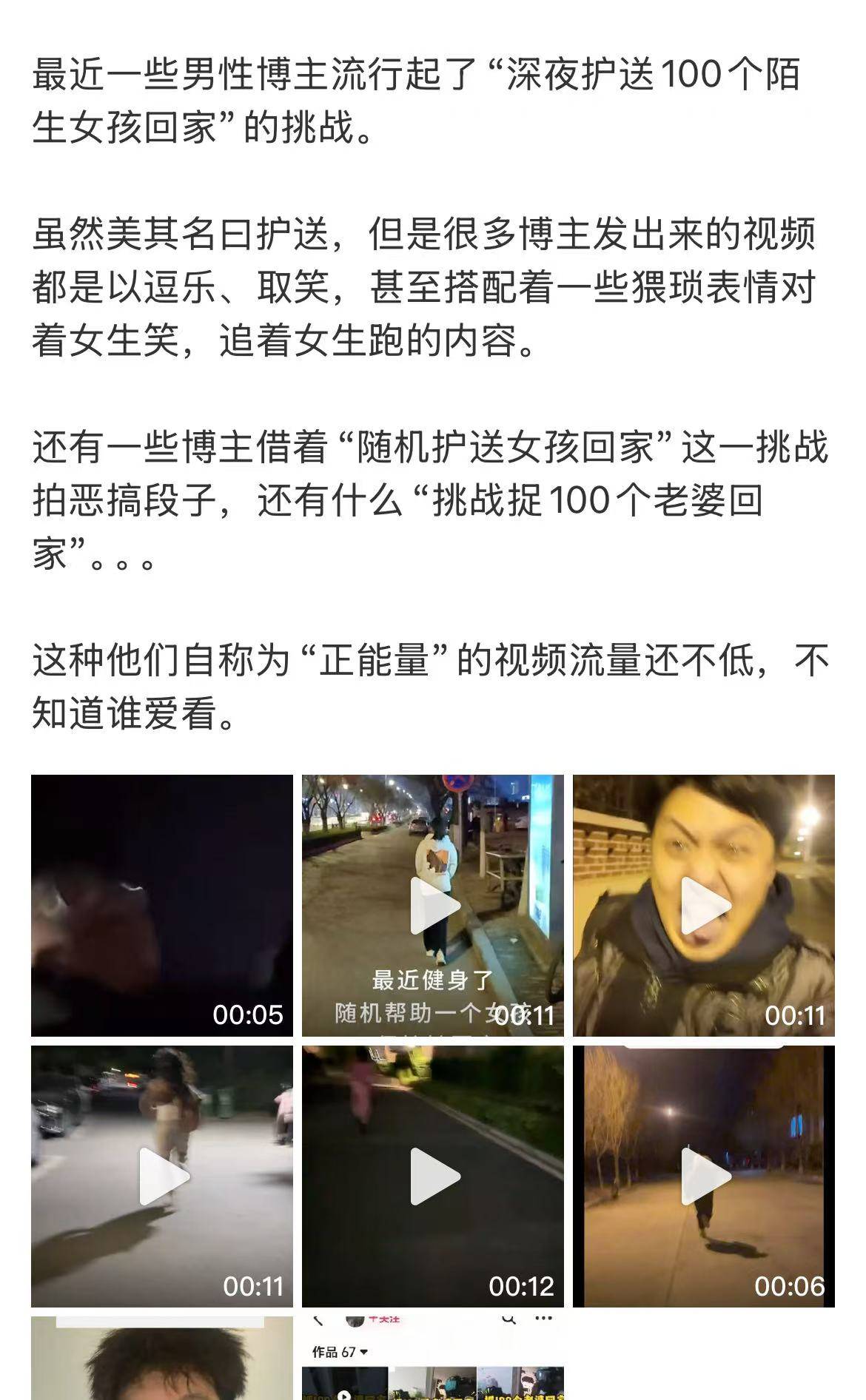Play the dark 00:05 video
This screenshot has width=866, height=1400.
click(x=161, y=905)
